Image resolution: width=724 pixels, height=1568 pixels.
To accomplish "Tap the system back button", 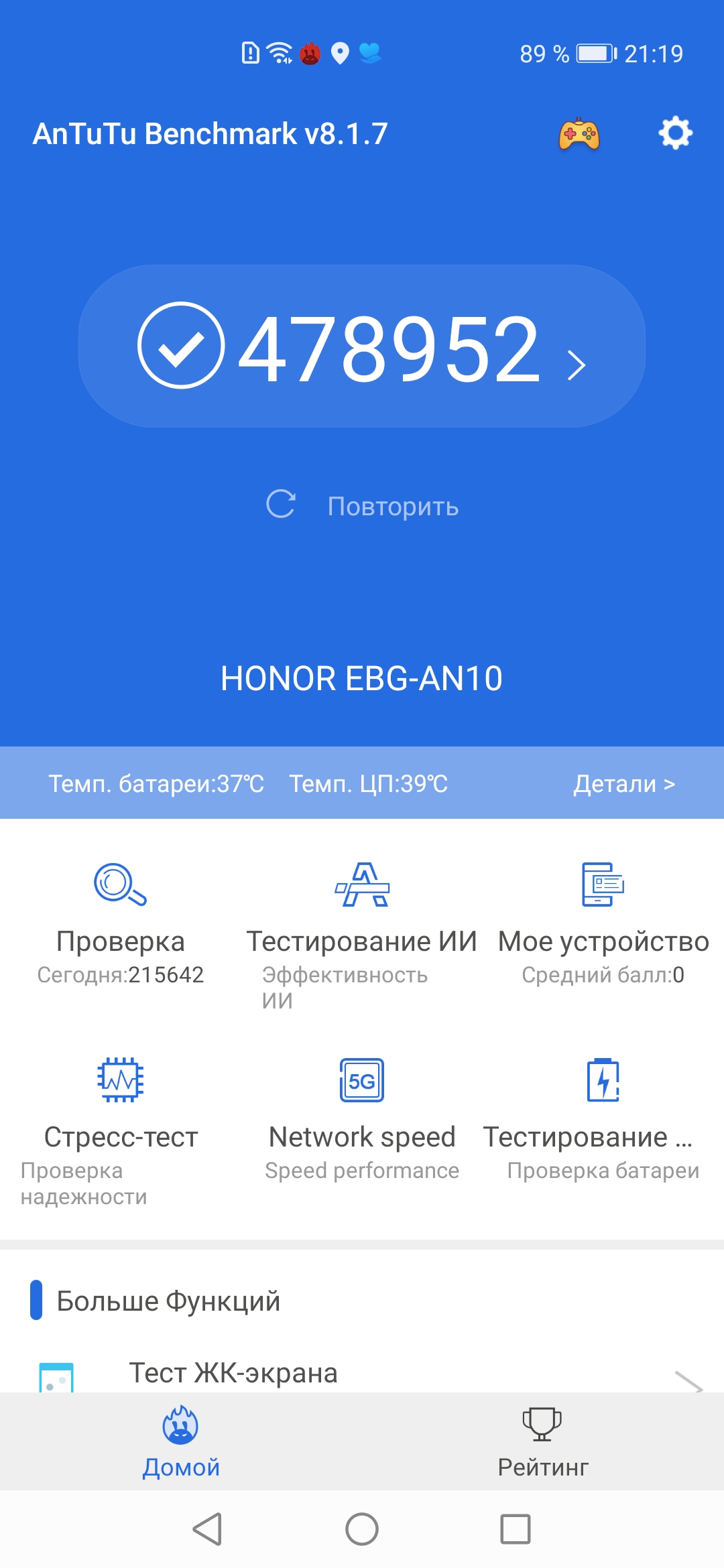I will click(x=208, y=1529).
